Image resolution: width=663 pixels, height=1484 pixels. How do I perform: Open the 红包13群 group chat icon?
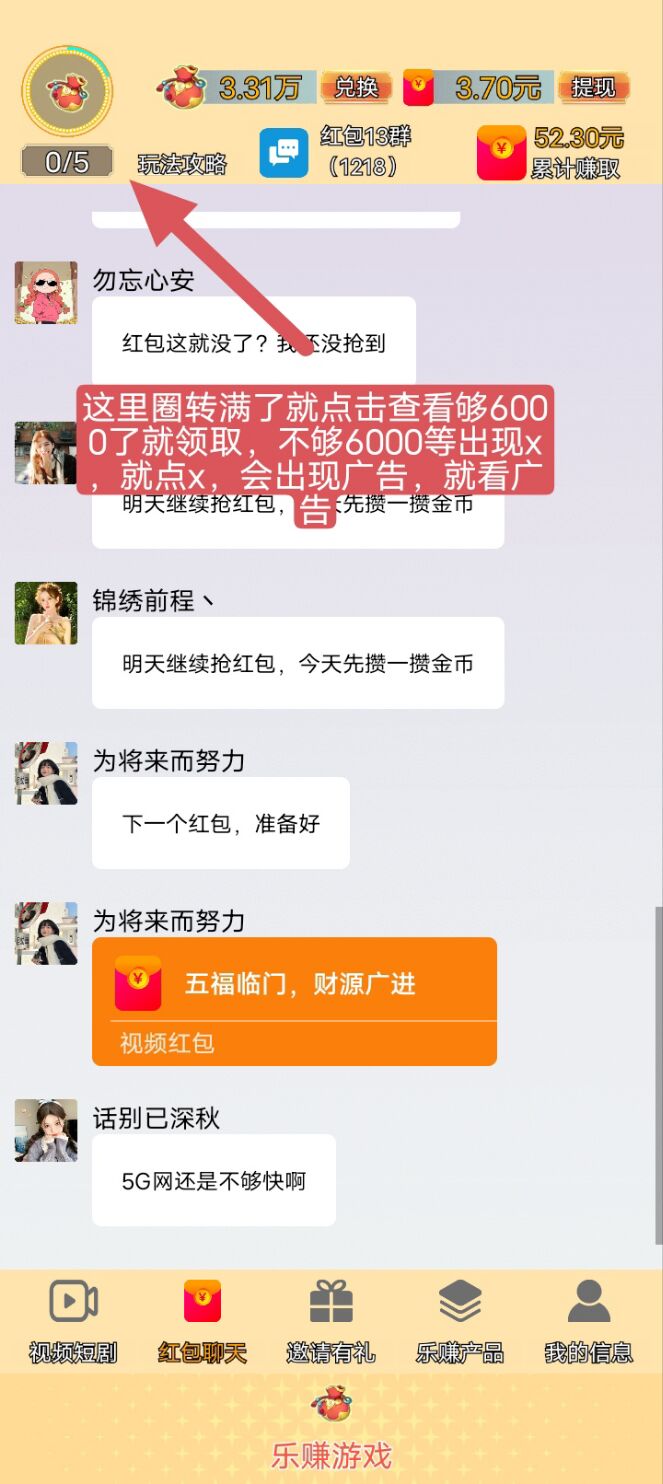[284, 153]
